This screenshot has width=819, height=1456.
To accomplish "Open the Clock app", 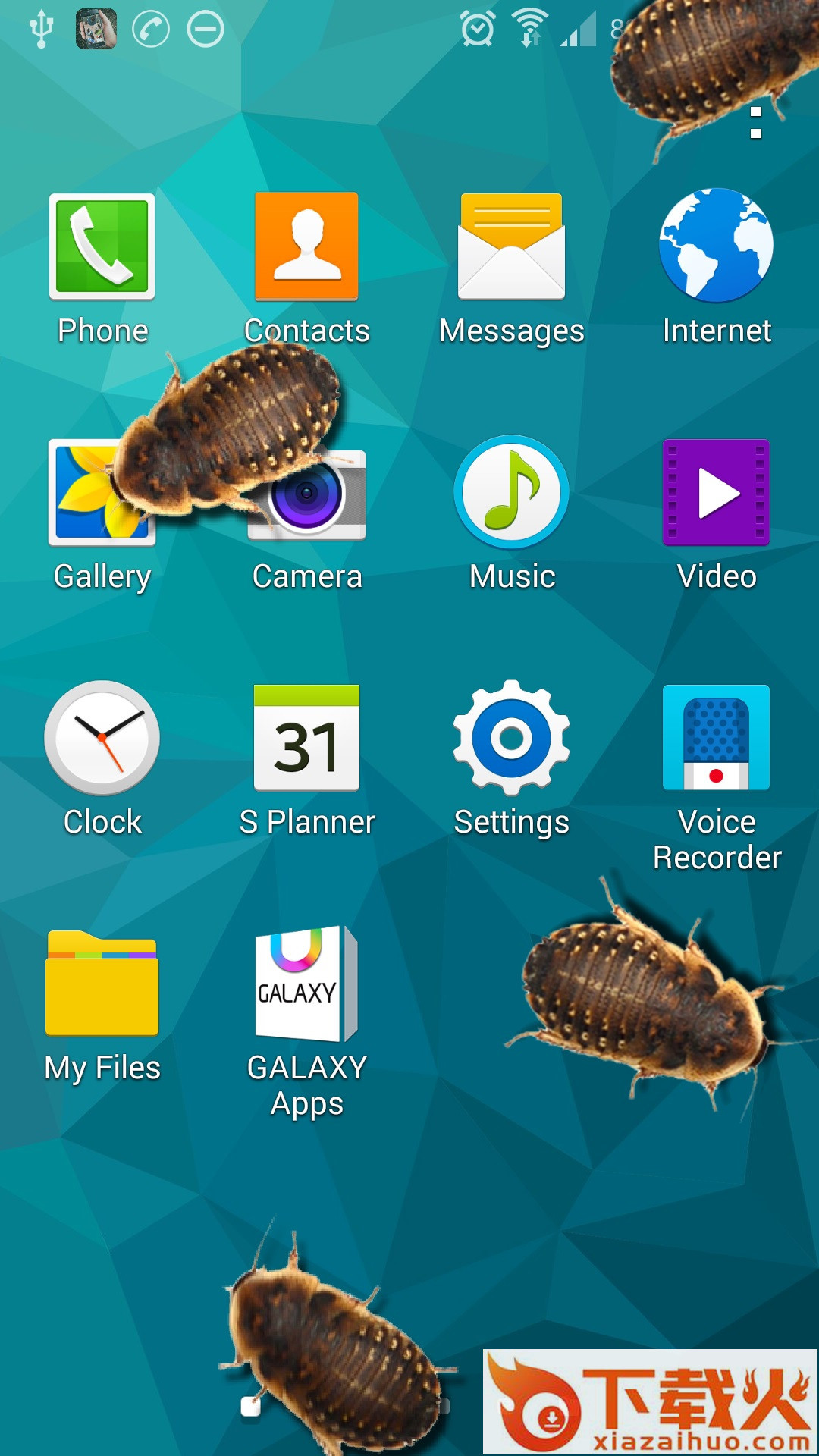I will [102, 738].
